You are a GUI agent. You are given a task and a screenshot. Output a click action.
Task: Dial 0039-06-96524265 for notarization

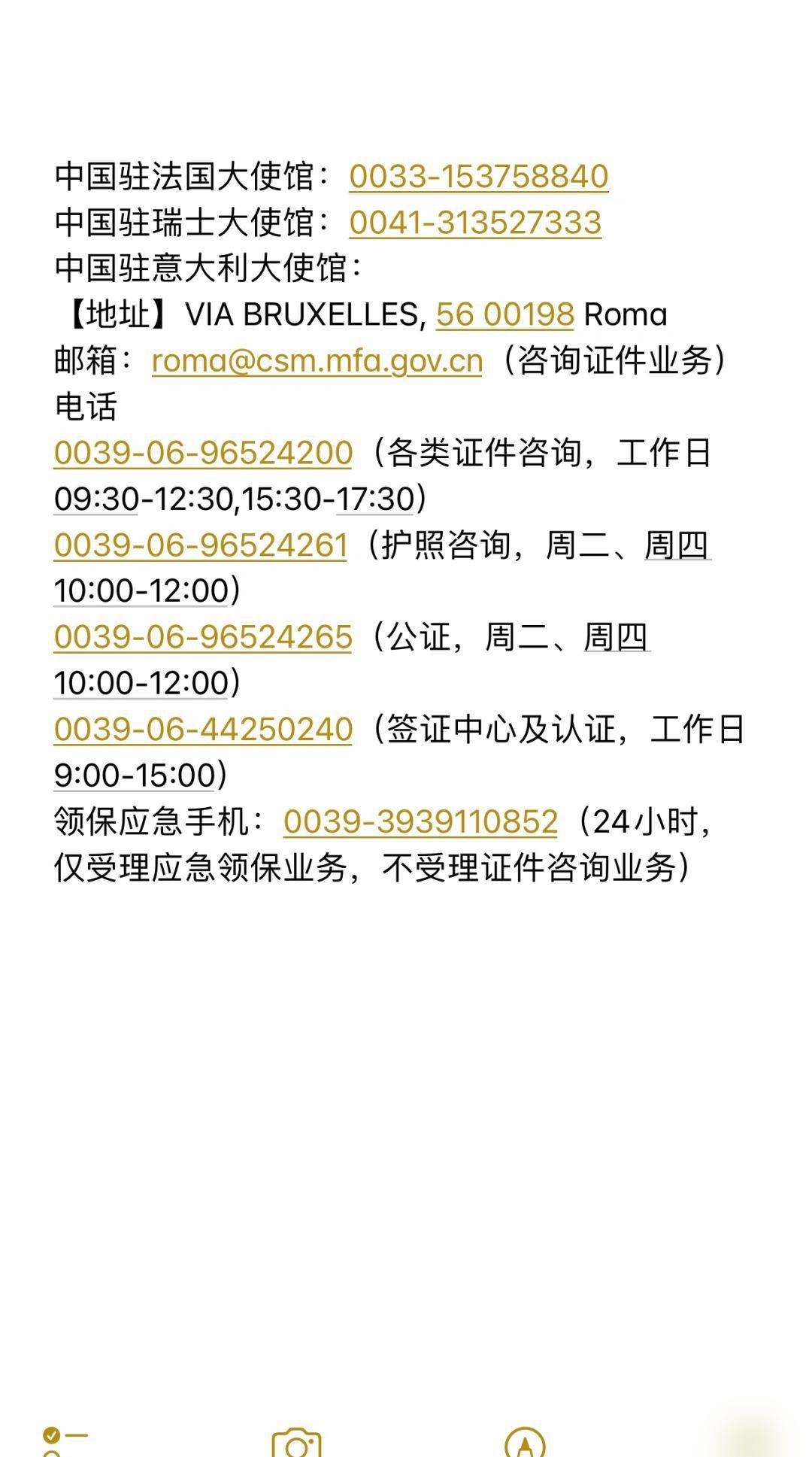(x=203, y=637)
